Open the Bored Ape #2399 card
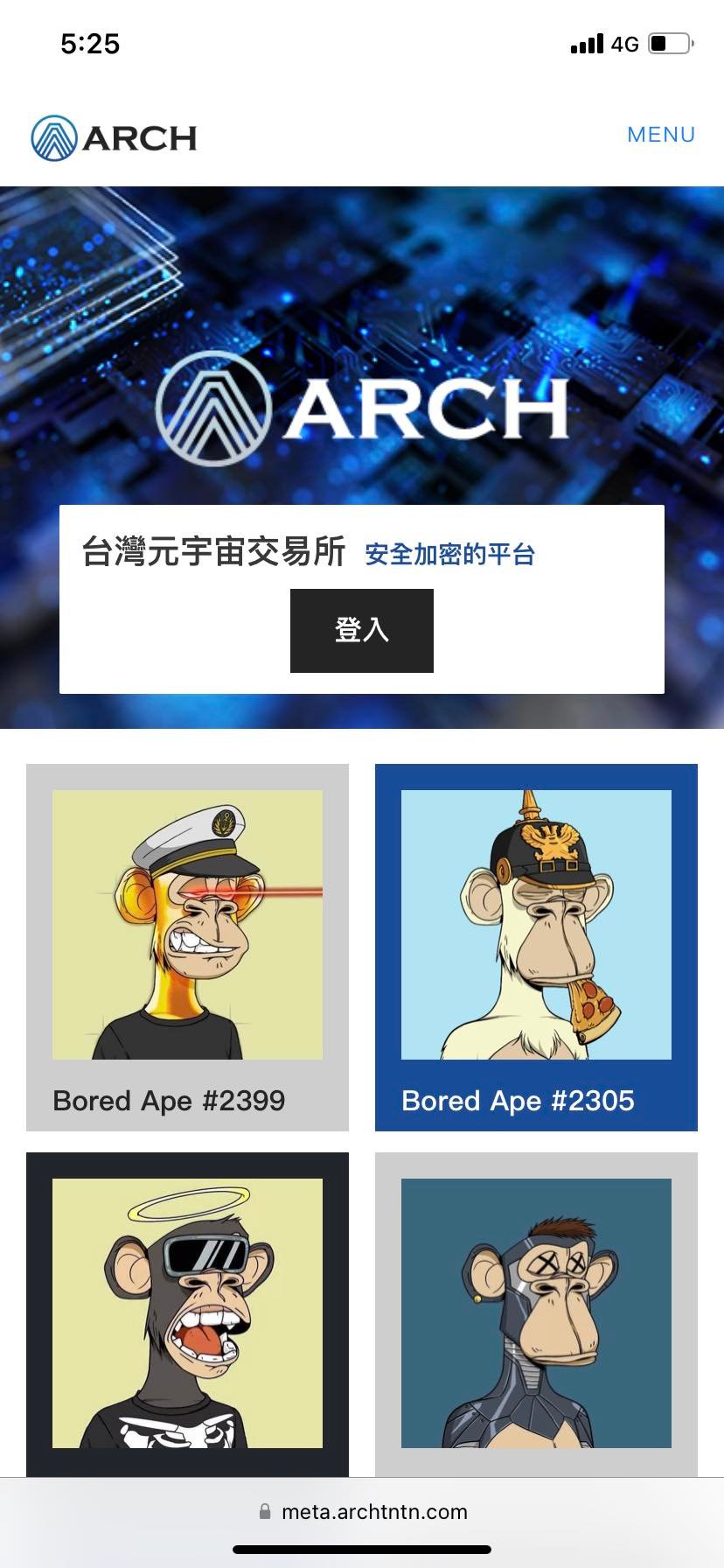724x1568 pixels. [187, 947]
